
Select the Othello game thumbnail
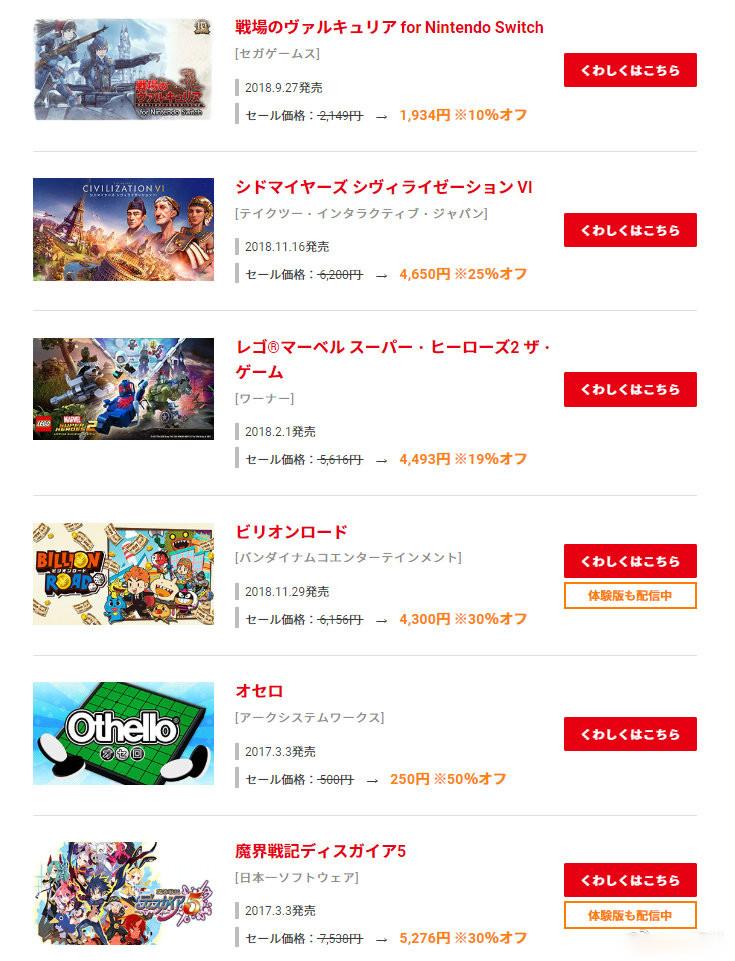click(x=123, y=733)
